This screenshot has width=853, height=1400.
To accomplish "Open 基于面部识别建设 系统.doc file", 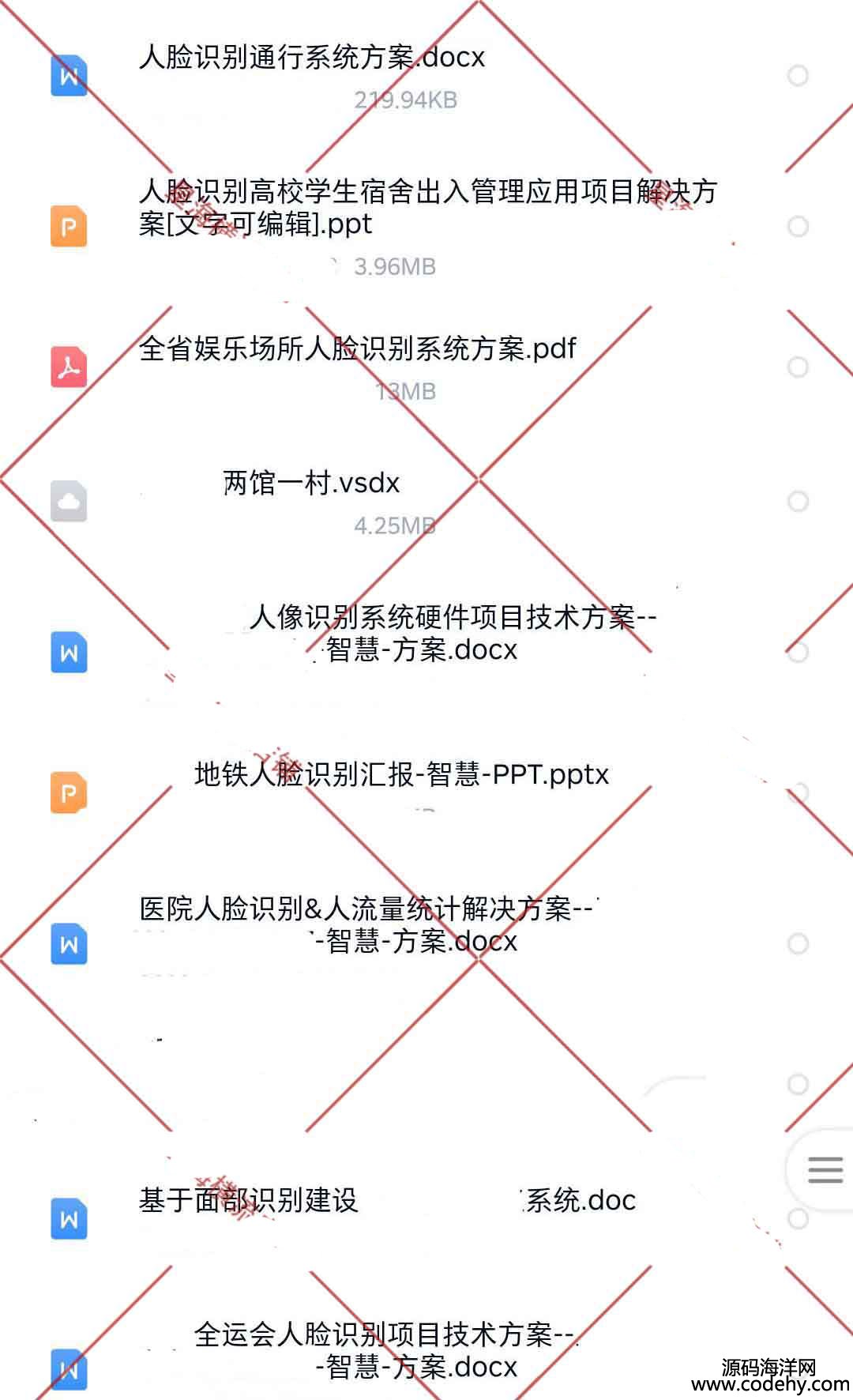I will point(387,1201).
